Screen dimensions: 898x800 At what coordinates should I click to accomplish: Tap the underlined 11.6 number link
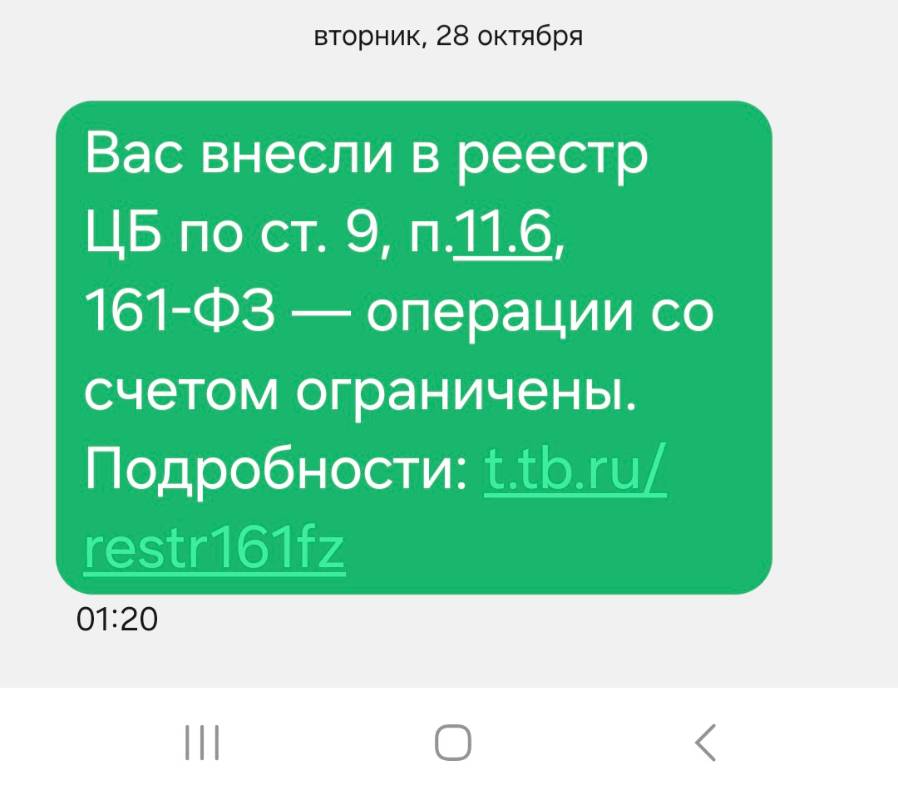click(x=503, y=239)
